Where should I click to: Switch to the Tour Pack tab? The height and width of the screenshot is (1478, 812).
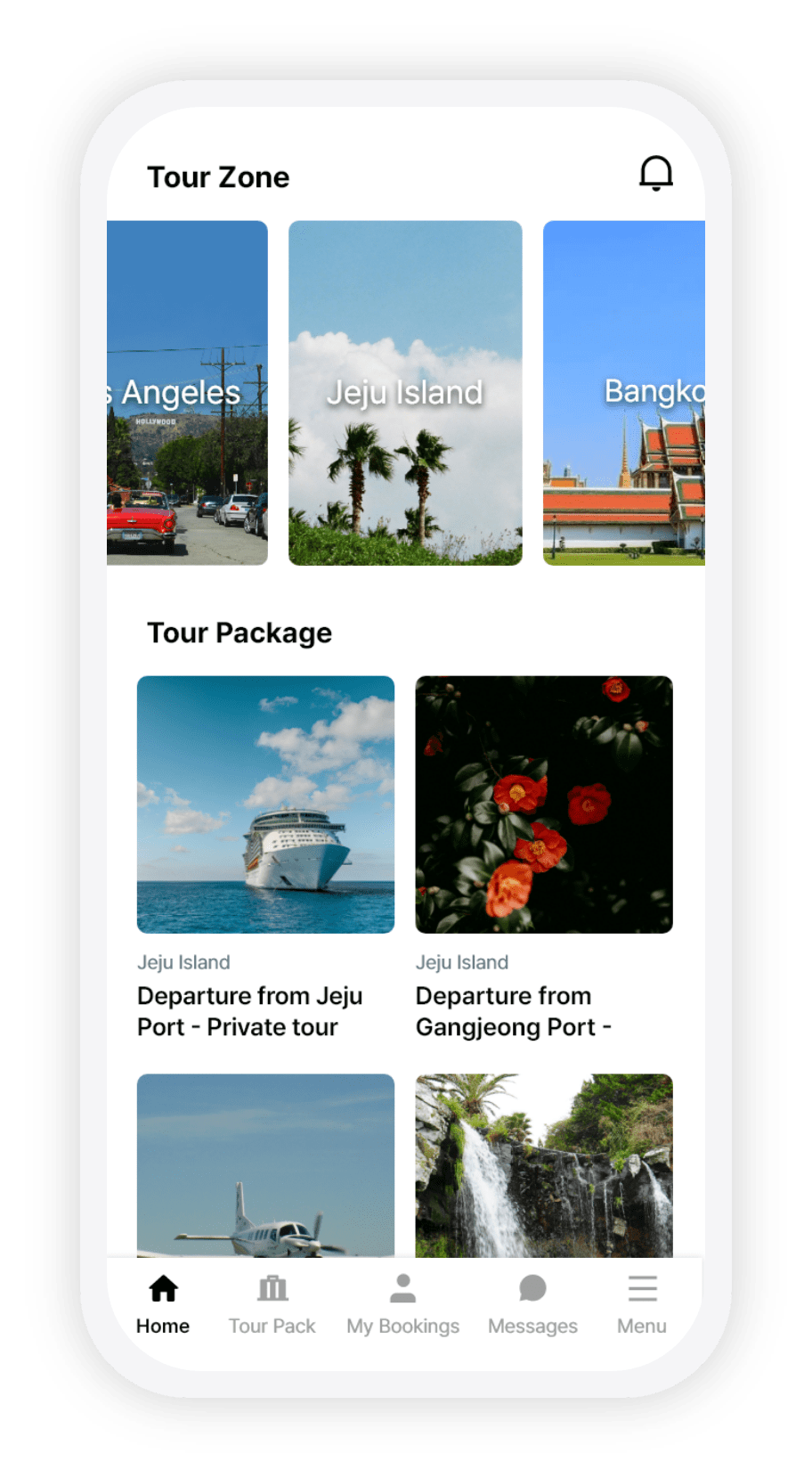point(272,1305)
